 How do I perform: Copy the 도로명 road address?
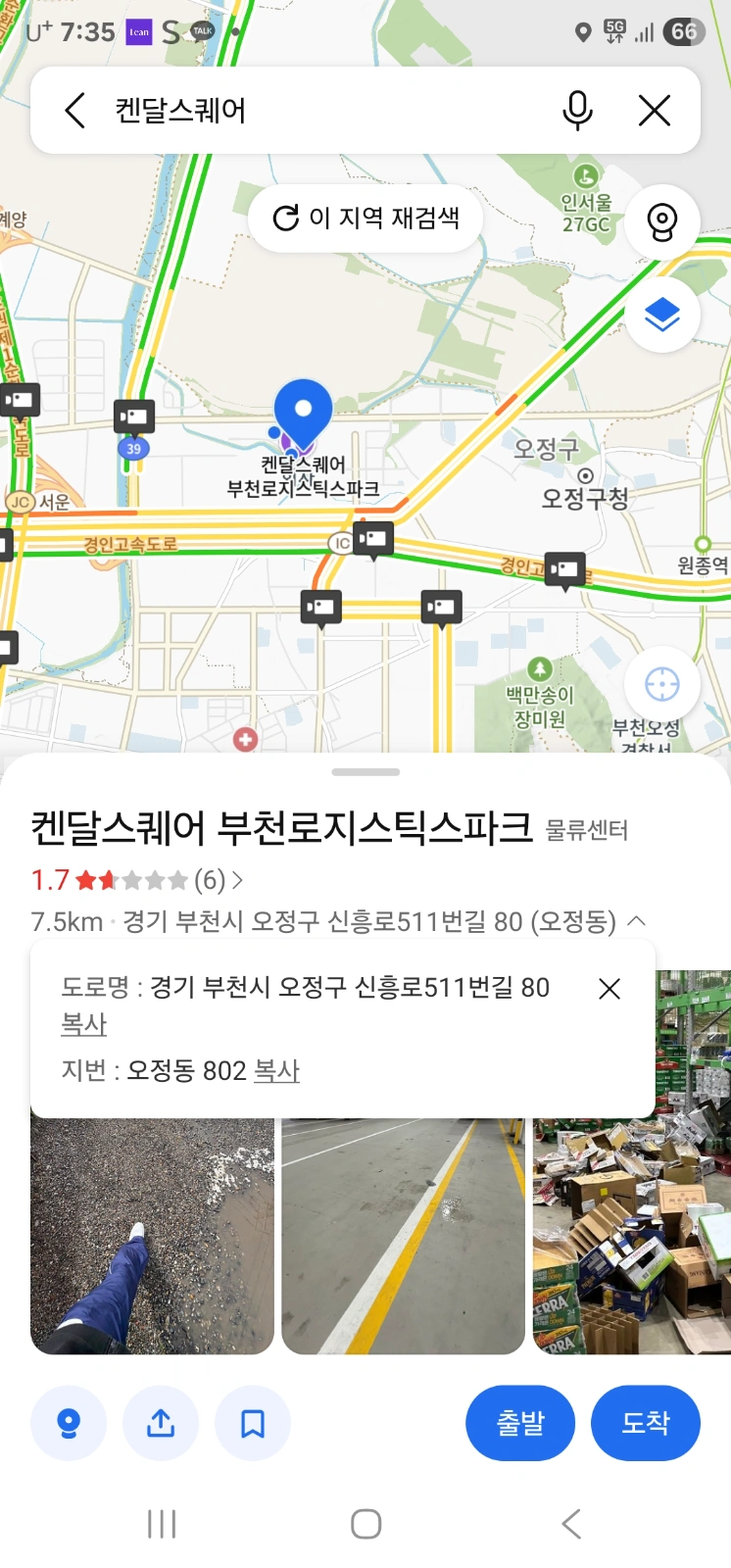(x=83, y=1024)
